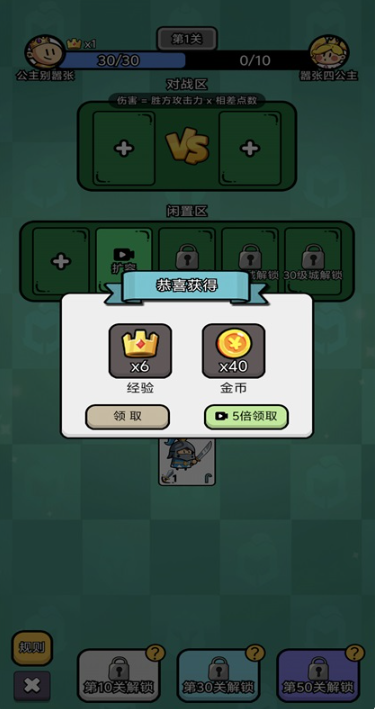
Task: Tap the right plus slot in 对战区
Action: tap(250, 148)
